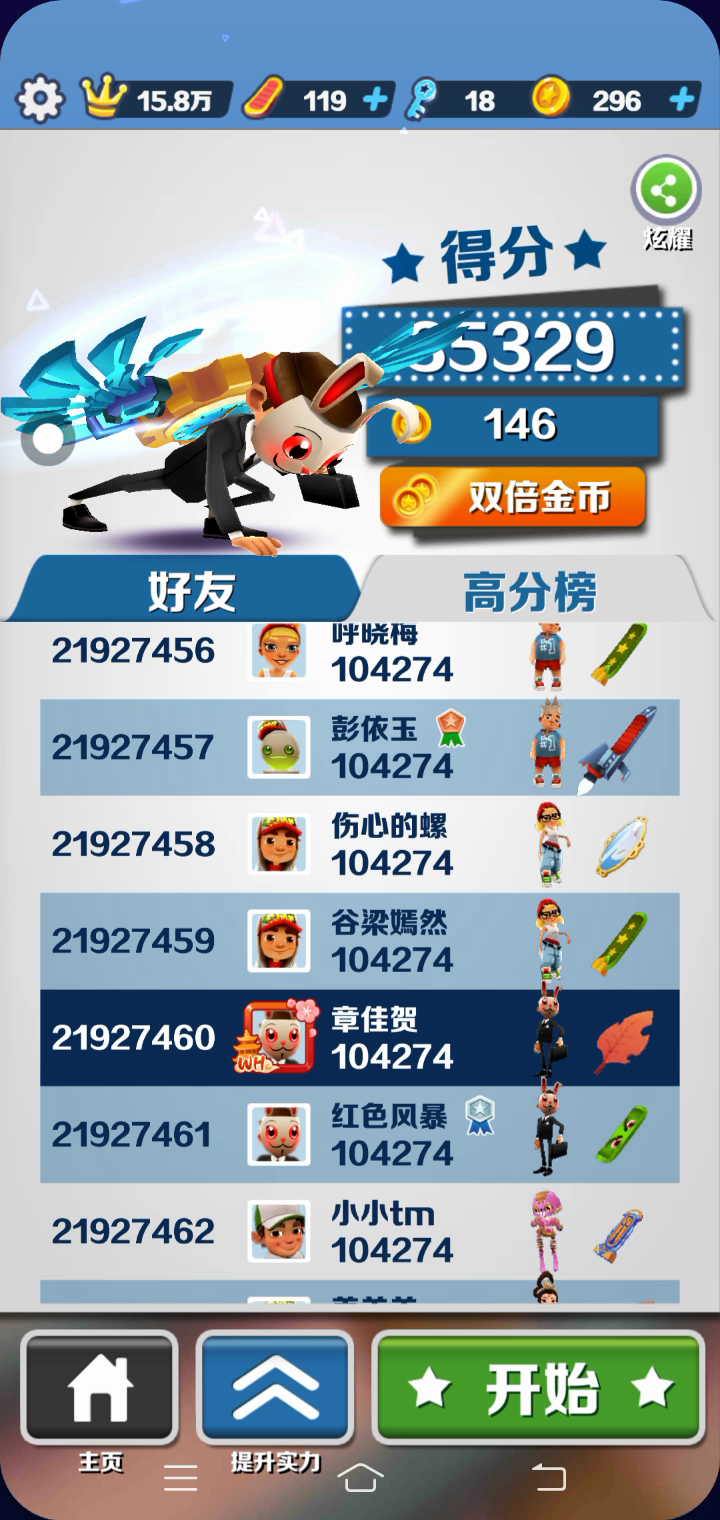This screenshot has height=1520, width=720.
Task: Open 小小tm's leaderboard entry
Action: click(360, 1231)
